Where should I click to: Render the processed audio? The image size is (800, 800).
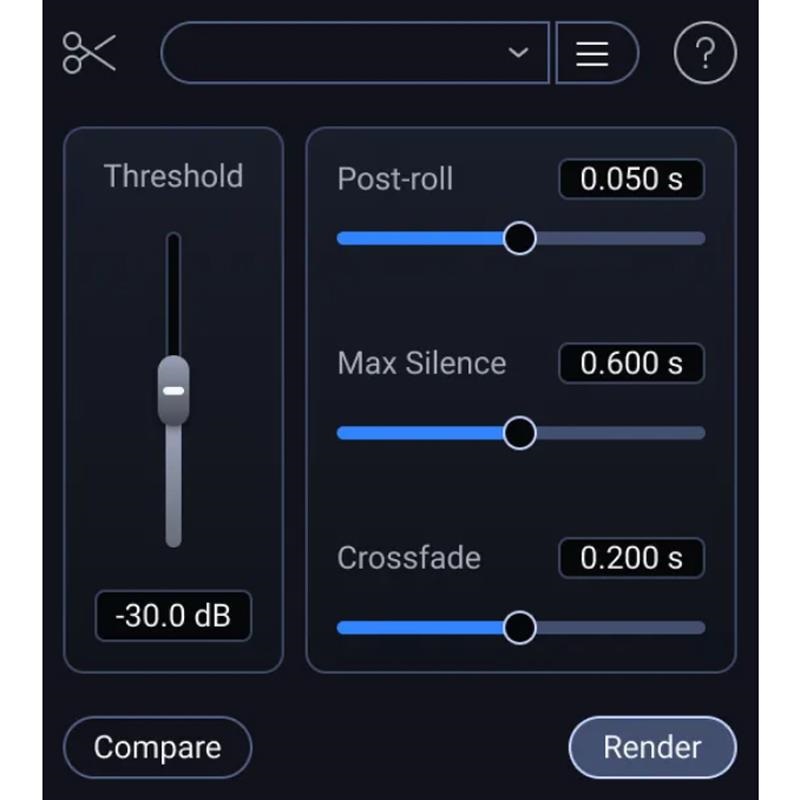[x=653, y=747]
